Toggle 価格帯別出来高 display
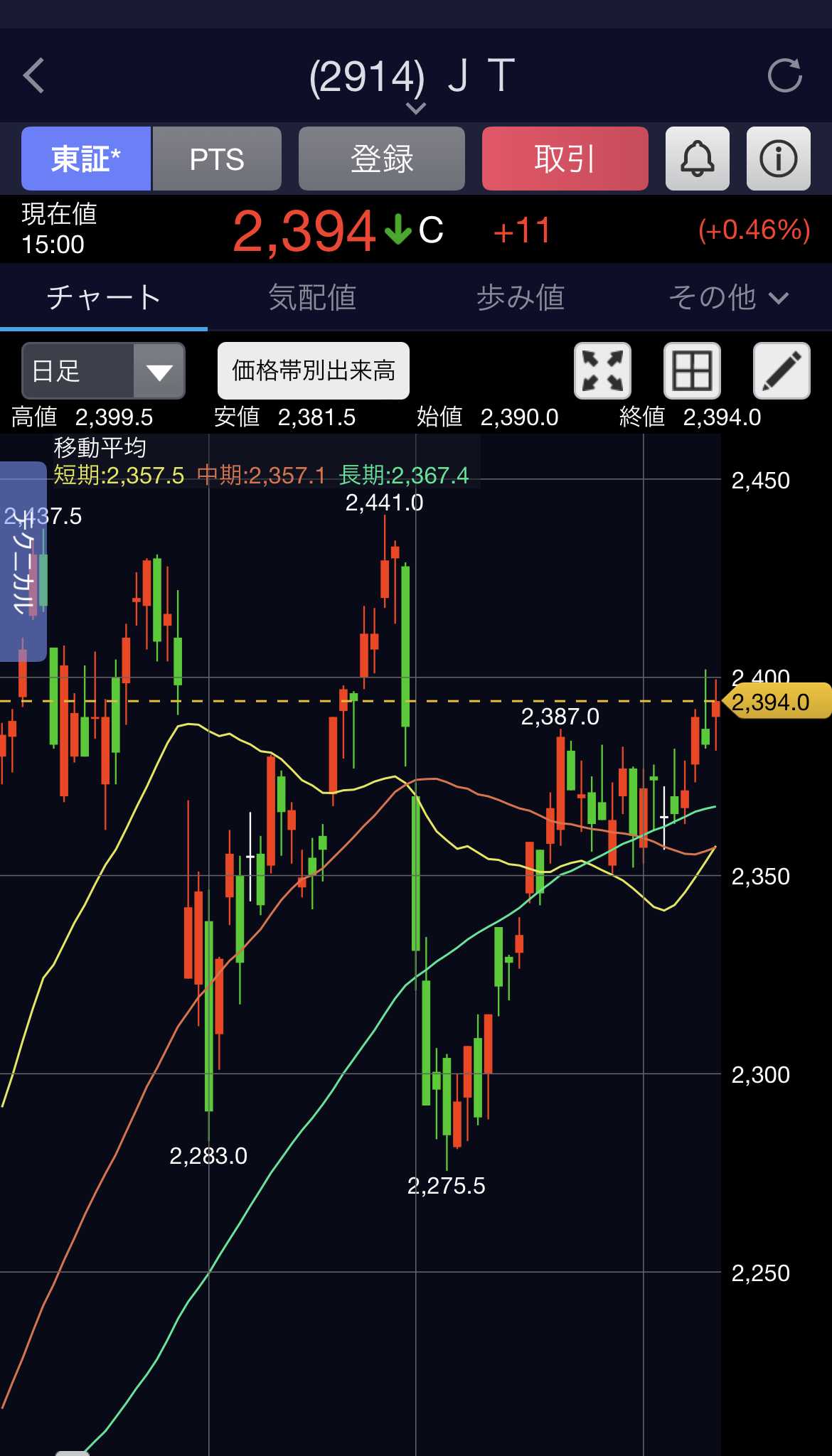This screenshot has height=1456, width=832. (314, 371)
